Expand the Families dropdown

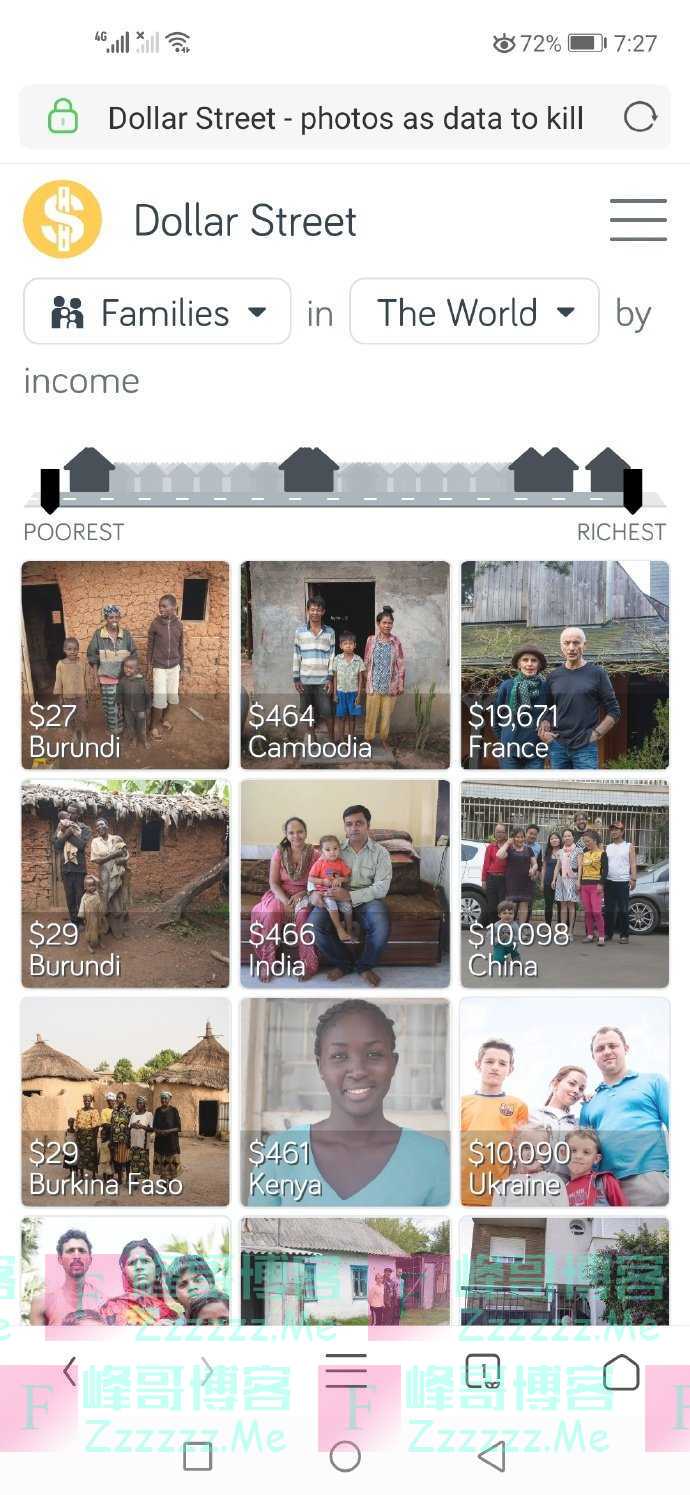pos(157,312)
